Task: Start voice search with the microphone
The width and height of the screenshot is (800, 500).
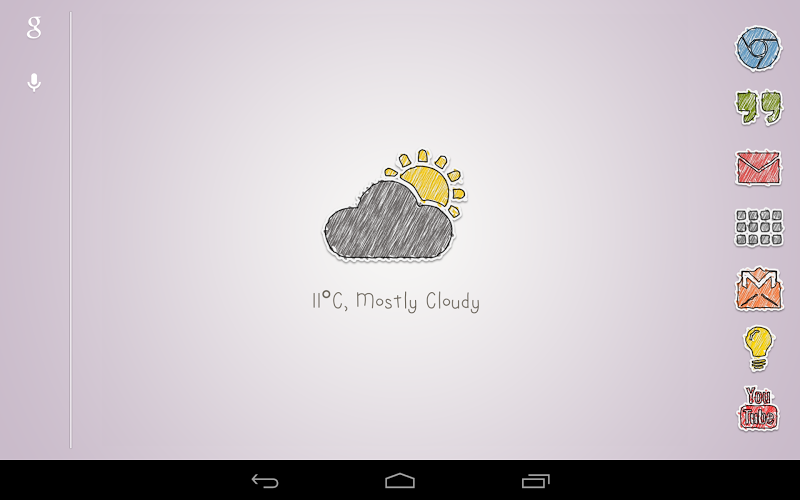Action: coord(34,82)
